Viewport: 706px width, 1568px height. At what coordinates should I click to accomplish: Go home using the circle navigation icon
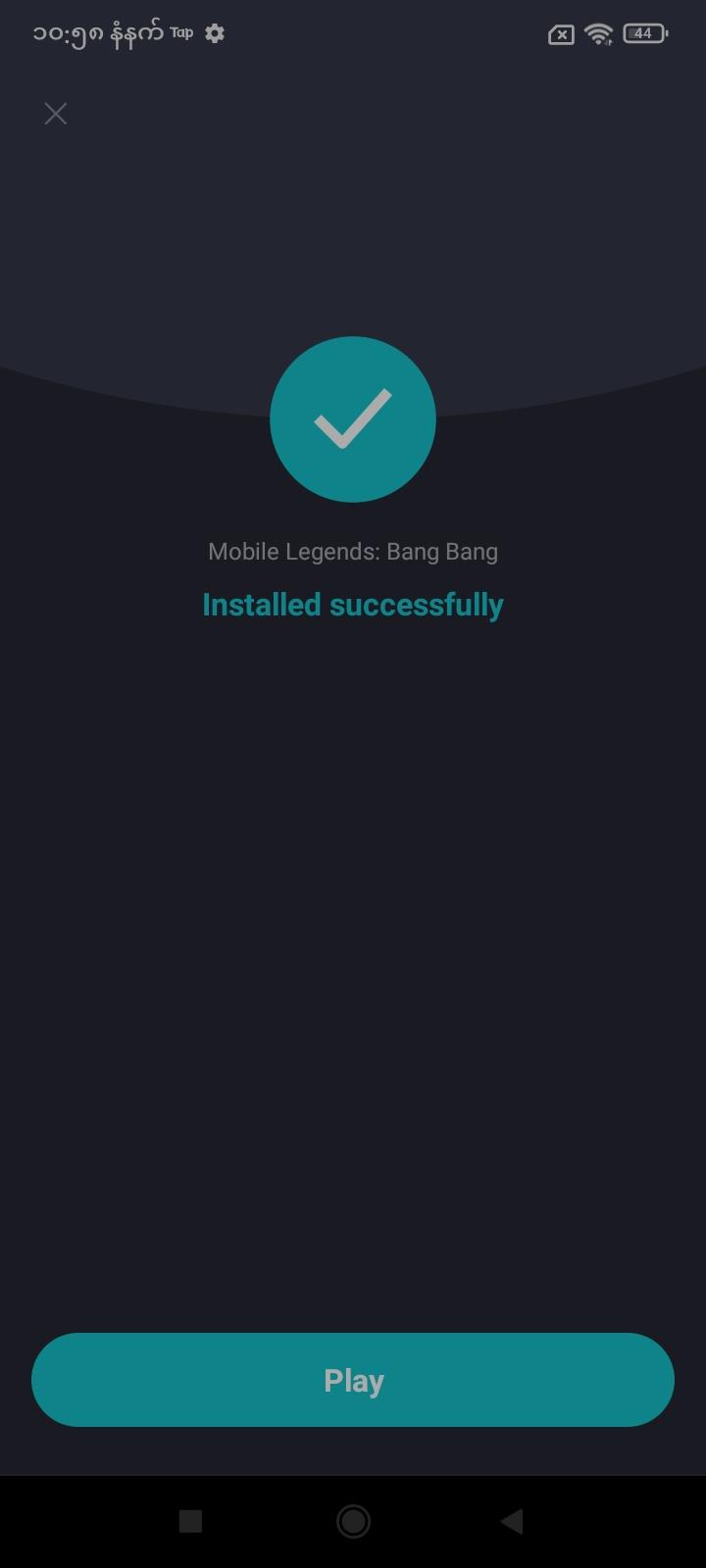352,1521
